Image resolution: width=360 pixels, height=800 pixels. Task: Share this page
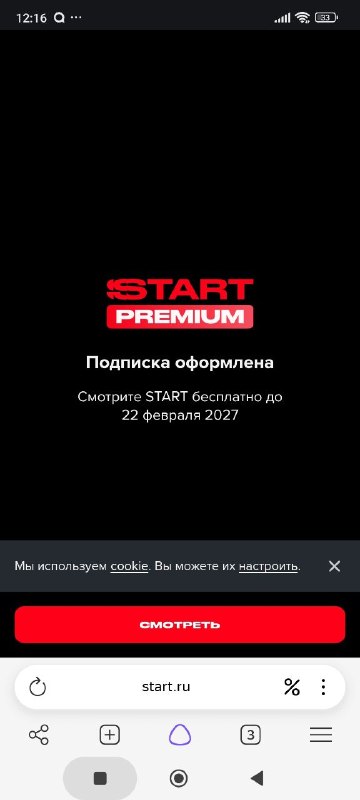coord(39,735)
